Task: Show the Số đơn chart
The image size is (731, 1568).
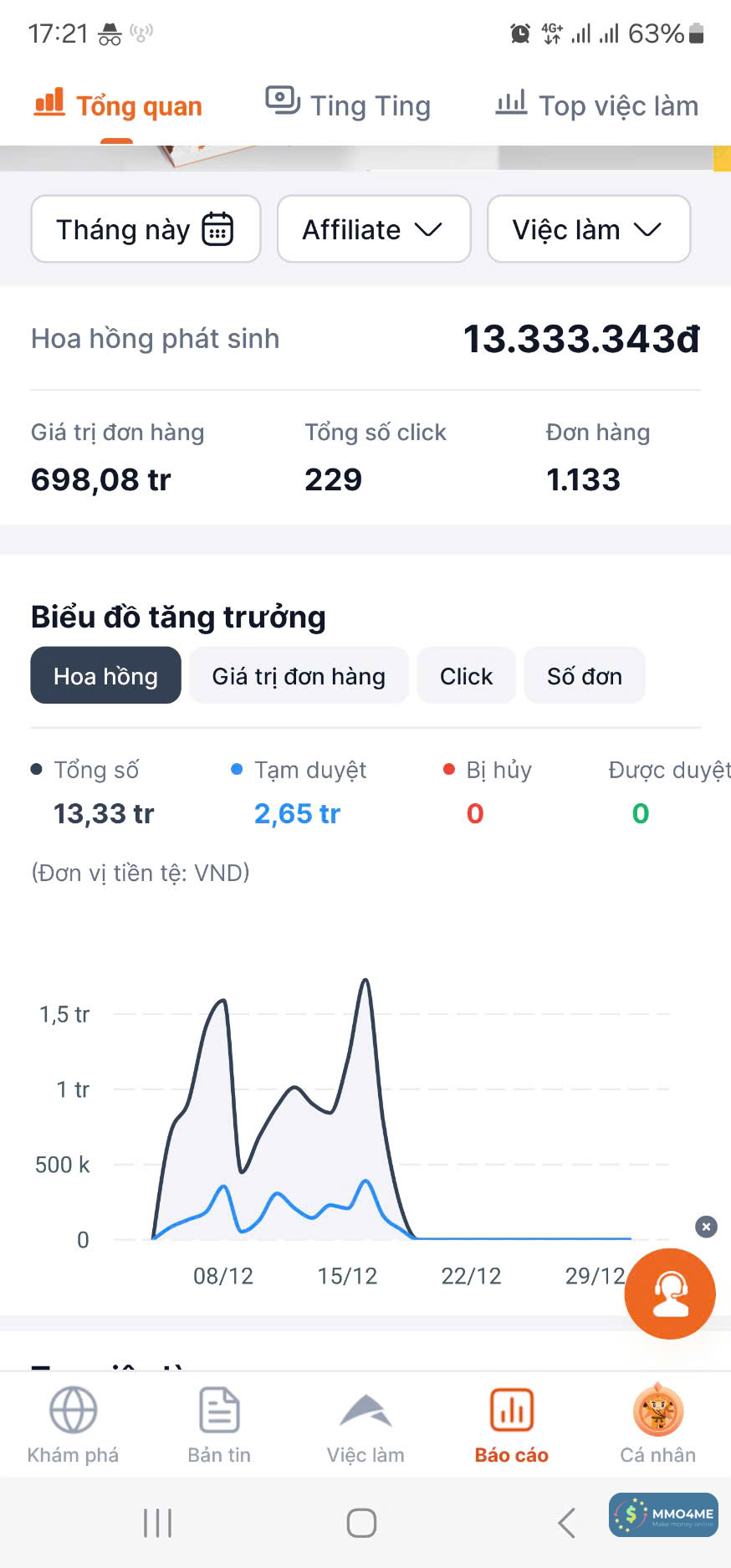Action: [584, 676]
